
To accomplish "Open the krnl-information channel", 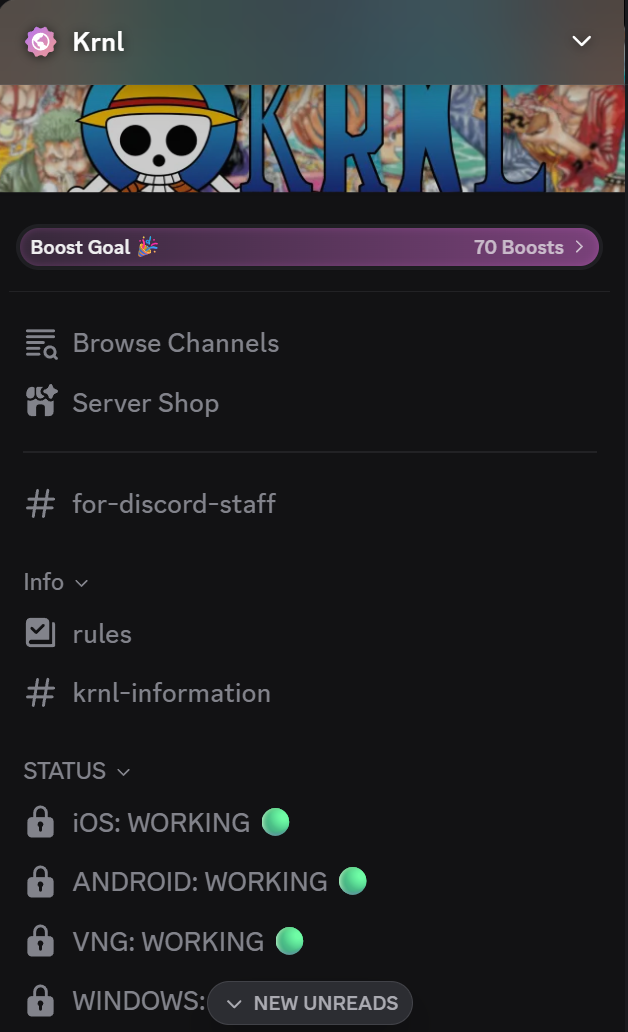I will tap(309, 693).
